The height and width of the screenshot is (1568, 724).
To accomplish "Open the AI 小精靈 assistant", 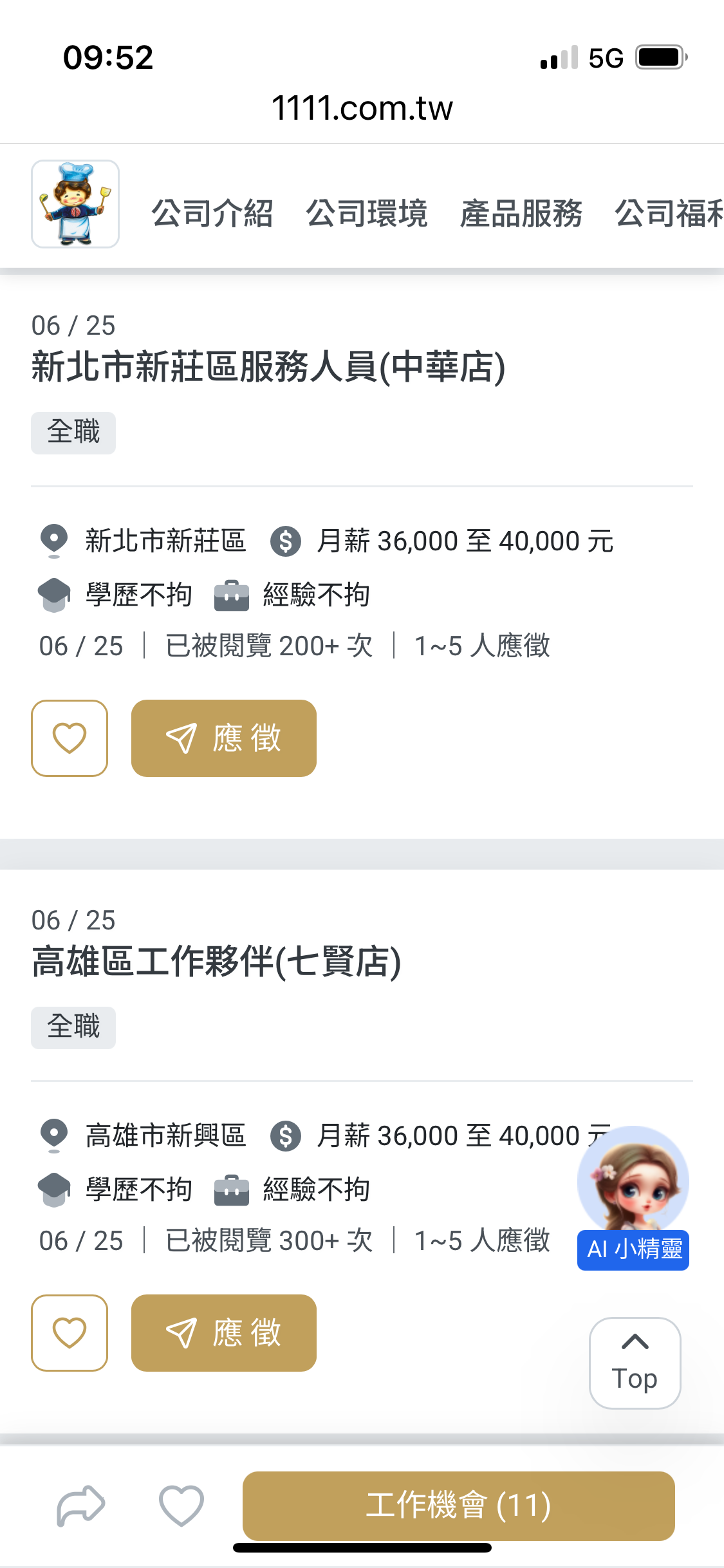I will pos(633,1198).
